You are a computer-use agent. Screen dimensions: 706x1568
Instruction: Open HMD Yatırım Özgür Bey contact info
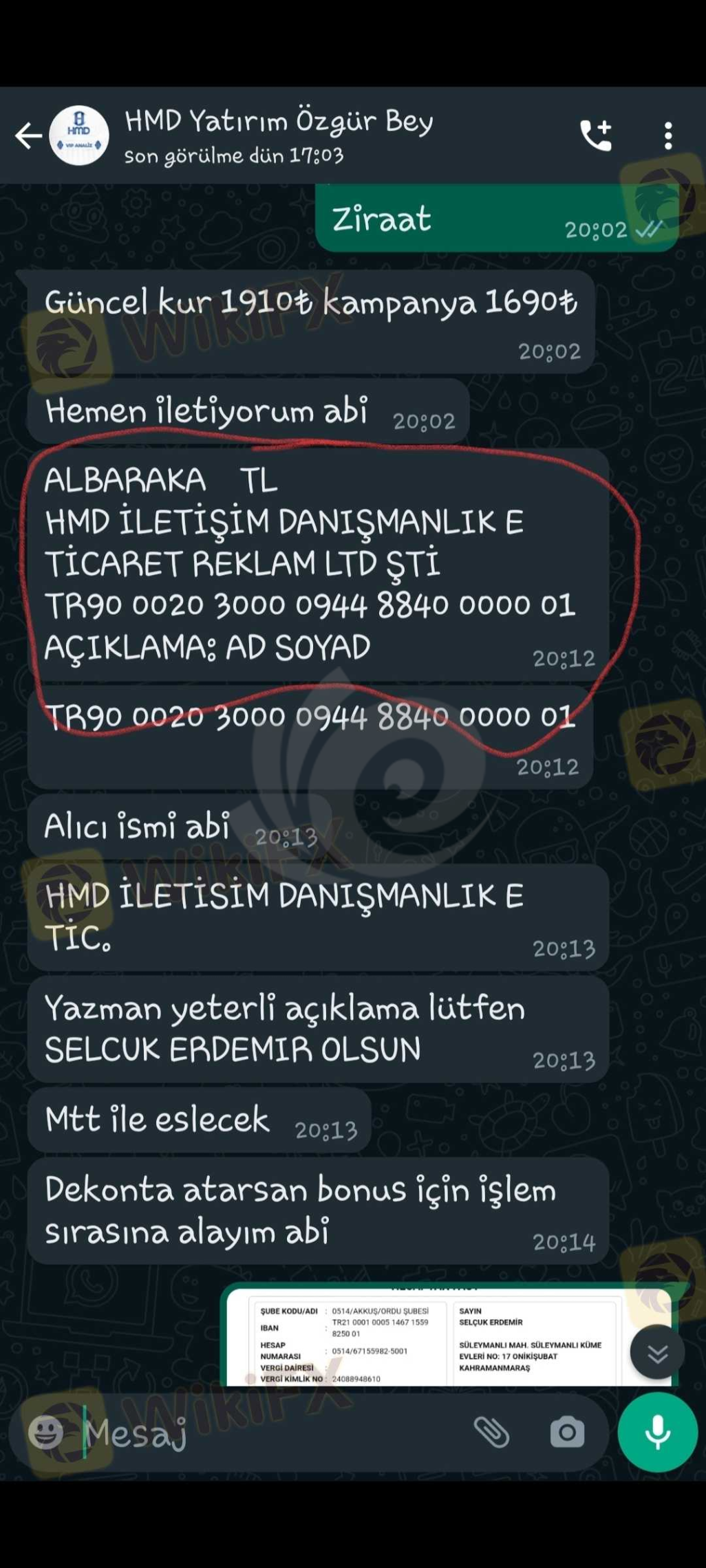(x=278, y=135)
